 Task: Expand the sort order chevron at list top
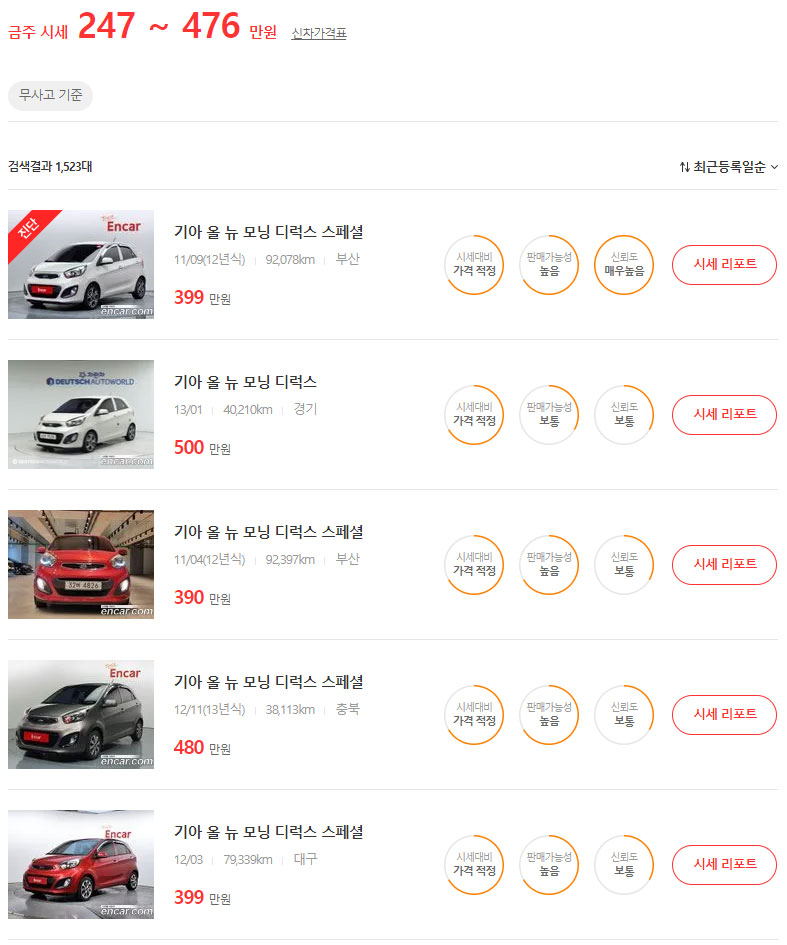click(775, 167)
